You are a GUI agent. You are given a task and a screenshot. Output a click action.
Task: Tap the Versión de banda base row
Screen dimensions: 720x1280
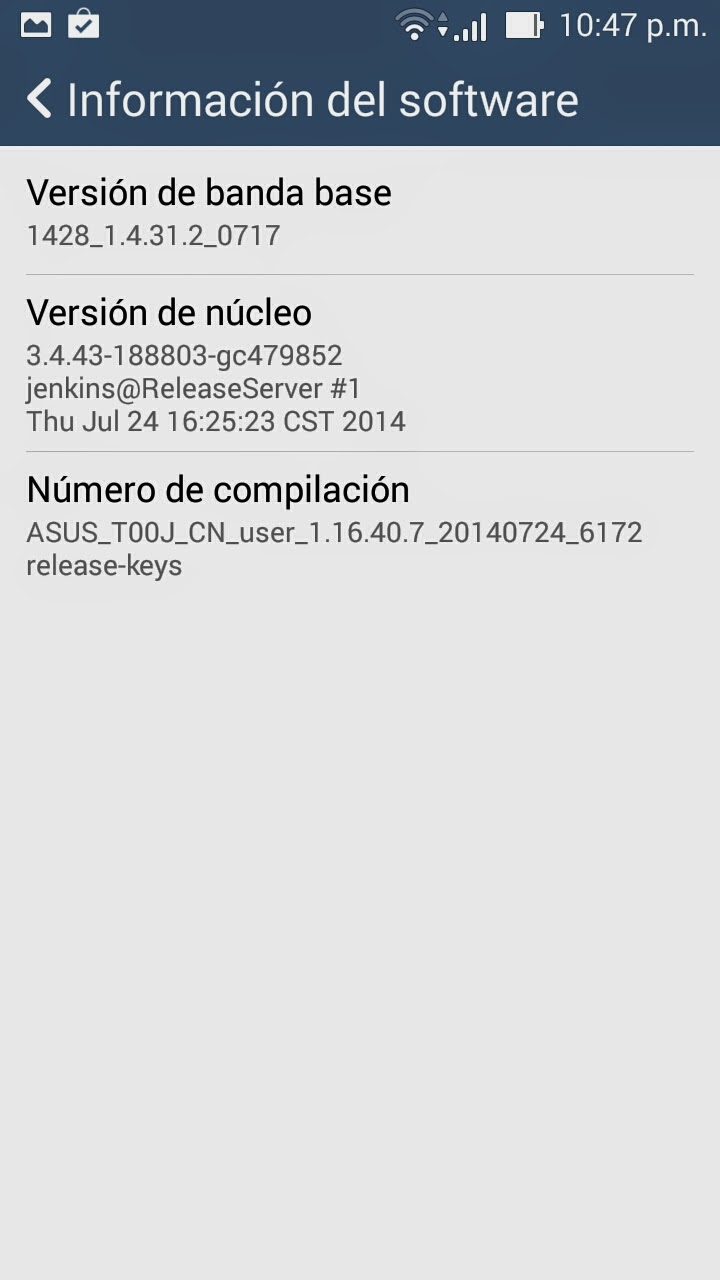(360, 211)
